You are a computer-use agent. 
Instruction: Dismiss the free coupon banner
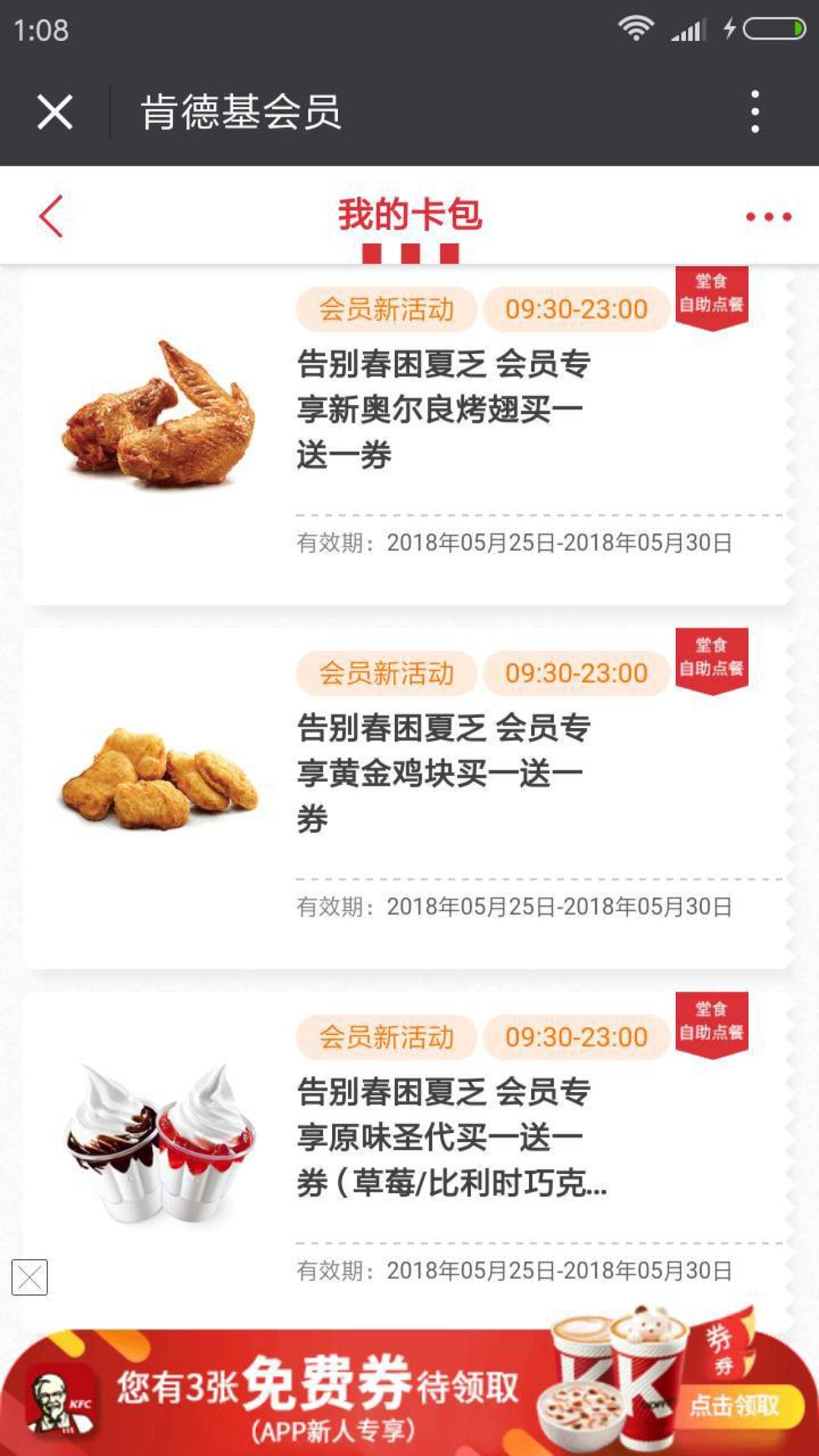click(x=29, y=1277)
